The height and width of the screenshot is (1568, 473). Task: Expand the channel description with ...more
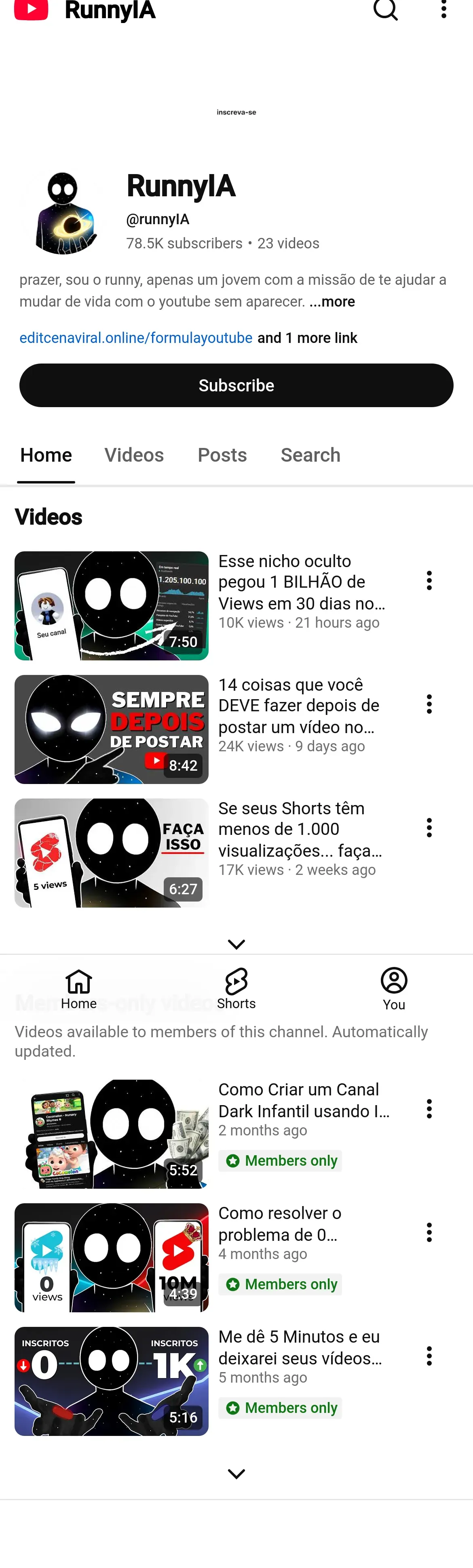tap(332, 302)
